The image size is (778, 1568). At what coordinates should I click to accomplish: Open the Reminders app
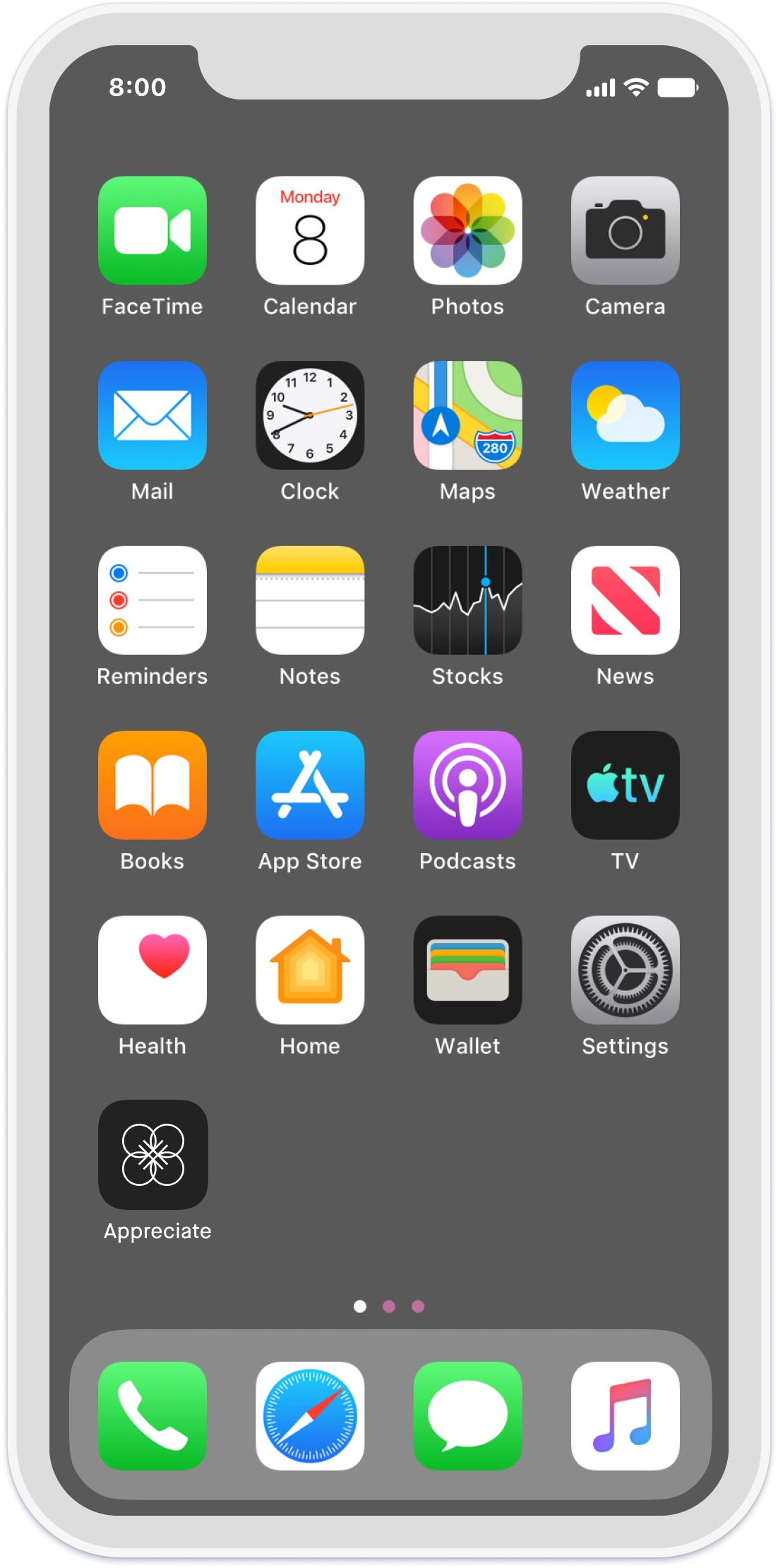pyautogui.click(x=152, y=600)
